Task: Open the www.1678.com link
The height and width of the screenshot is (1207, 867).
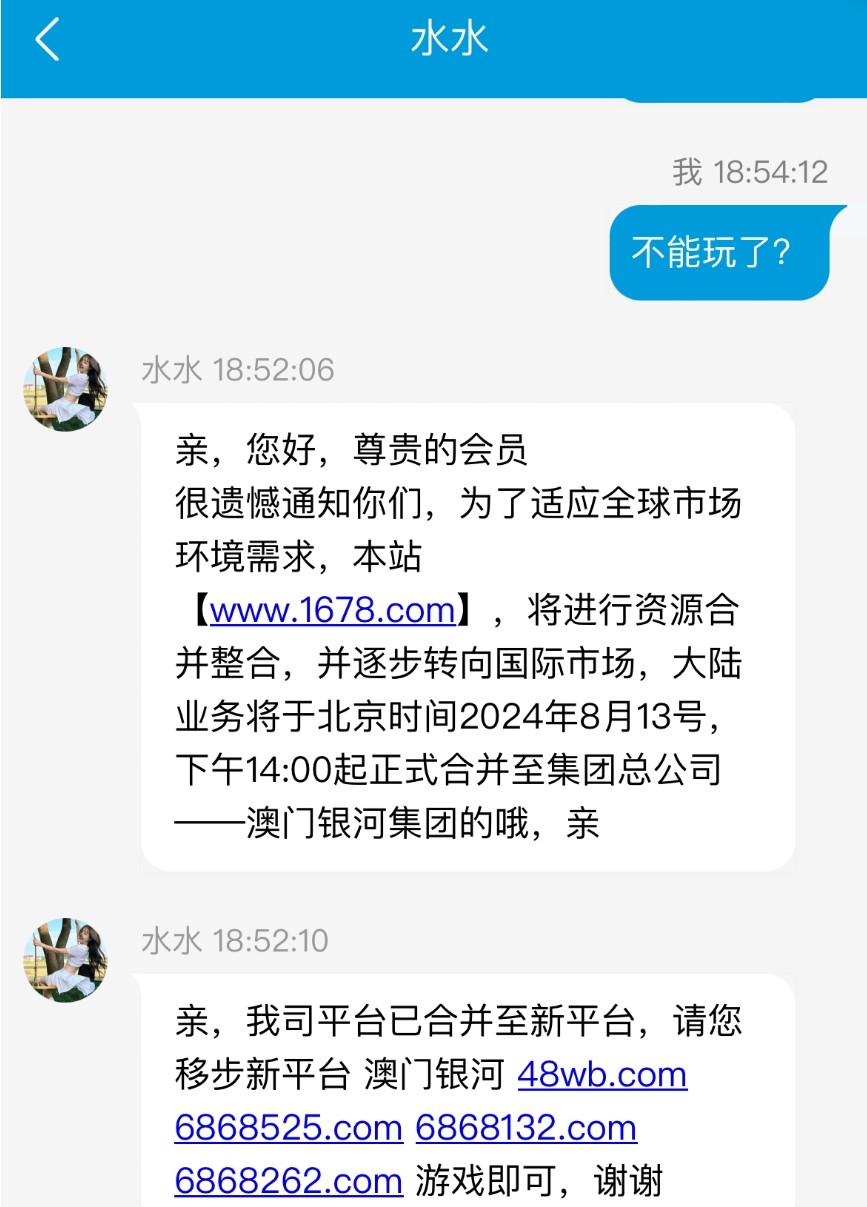Action: point(333,609)
